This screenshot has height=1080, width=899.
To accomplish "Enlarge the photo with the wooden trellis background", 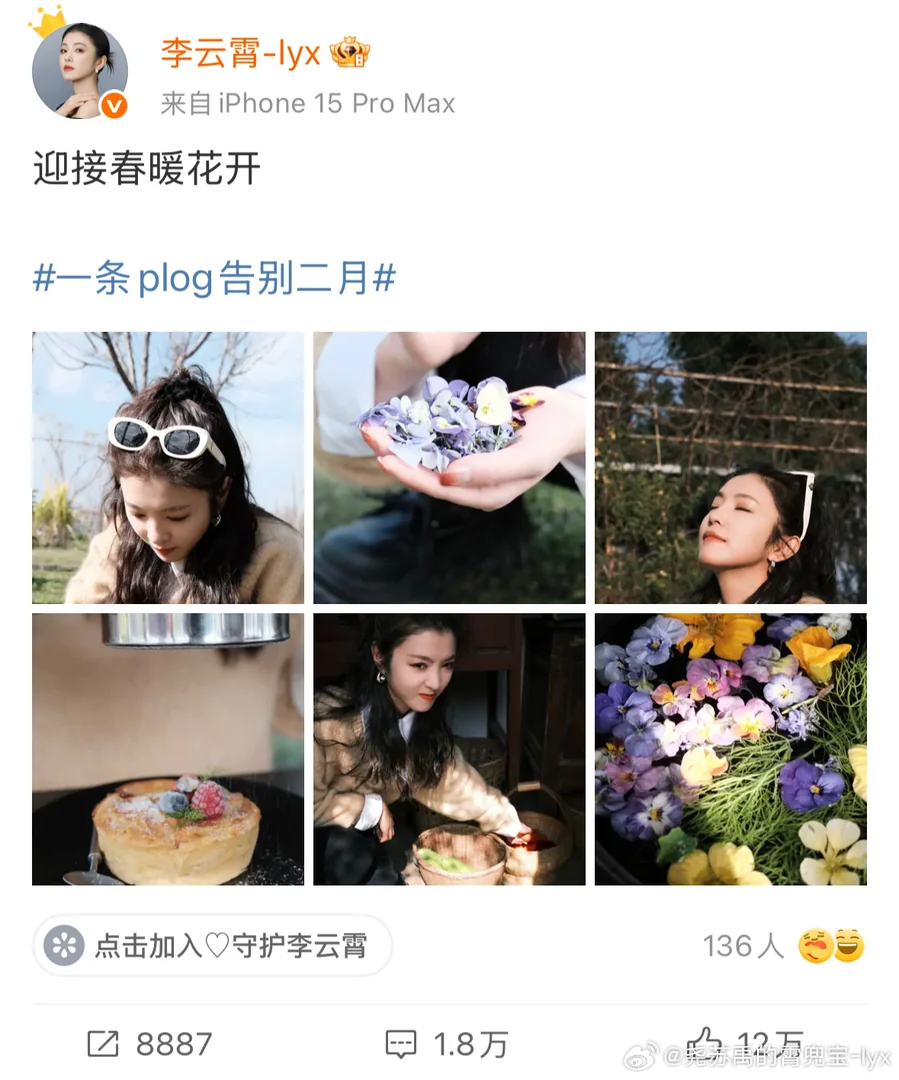I will [730, 468].
